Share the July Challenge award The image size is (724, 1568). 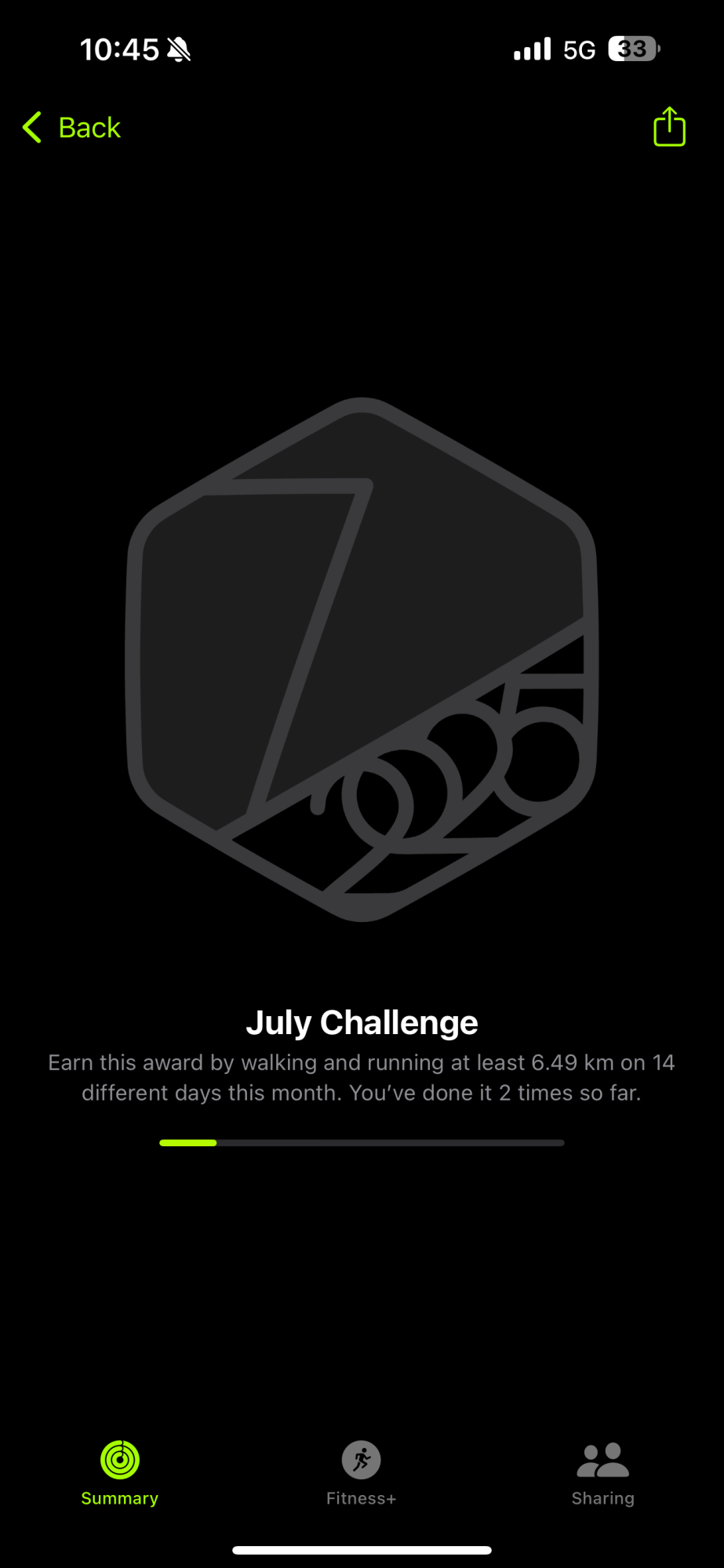coord(669,127)
